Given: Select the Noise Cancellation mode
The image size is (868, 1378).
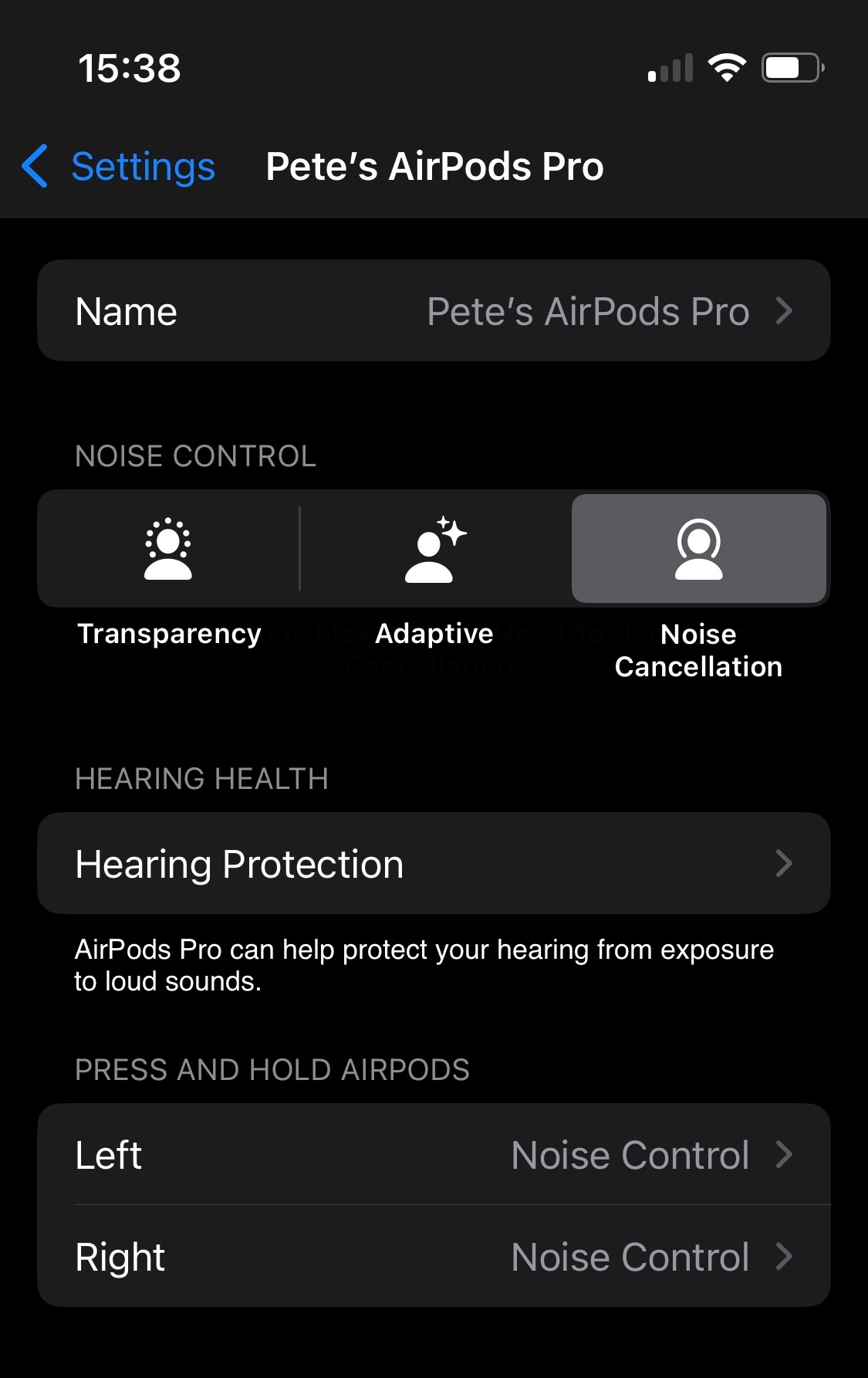Looking at the screenshot, I should [x=698, y=550].
